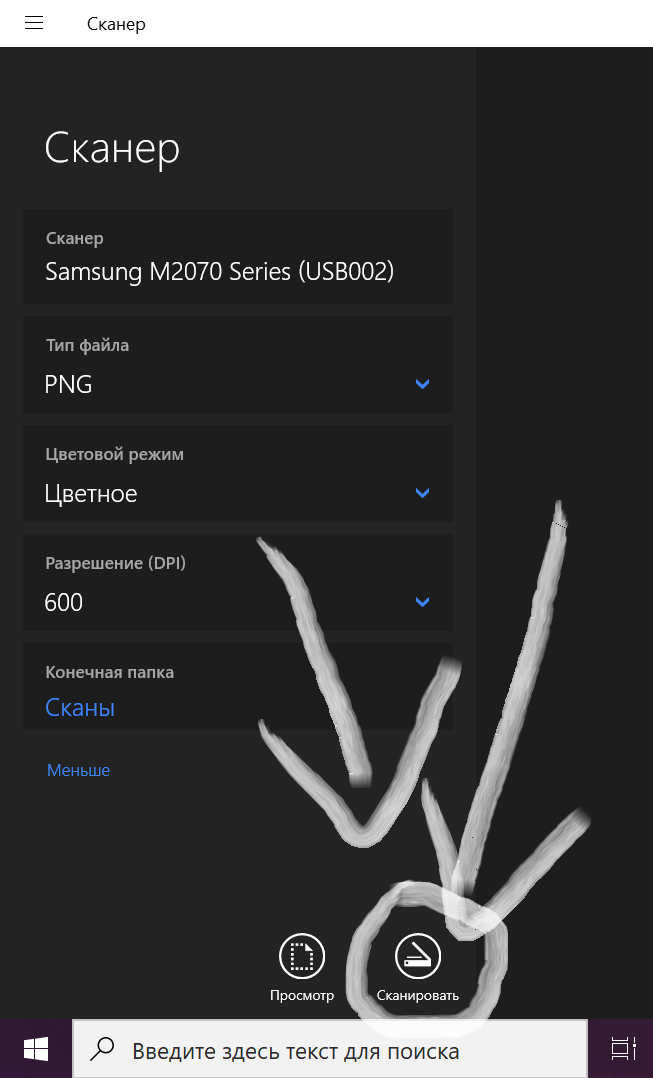Start scanning with Сканировать button
The width and height of the screenshot is (653, 1078).
coord(418,967)
